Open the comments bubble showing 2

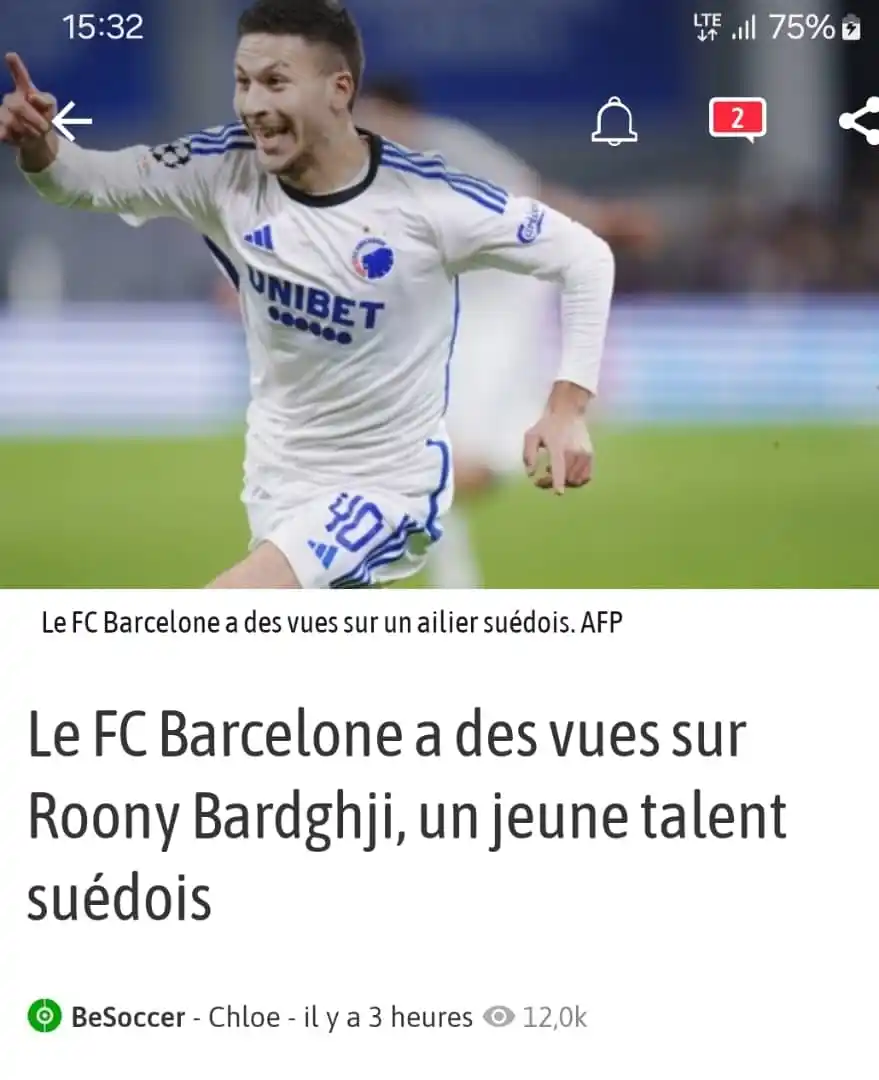click(x=737, y=119)
